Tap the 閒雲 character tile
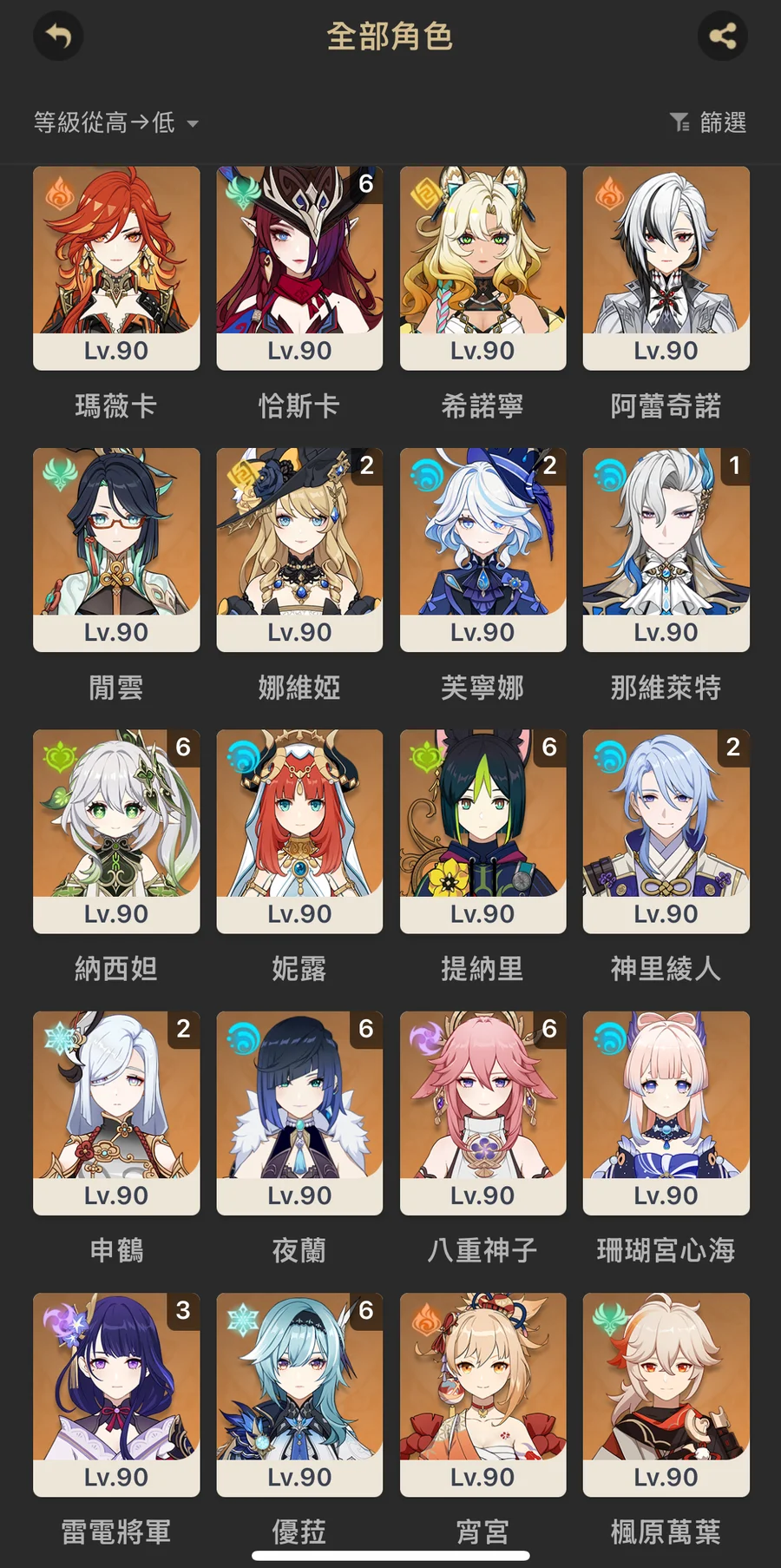This screenshot has width=781, height=1568. point(116,550)
